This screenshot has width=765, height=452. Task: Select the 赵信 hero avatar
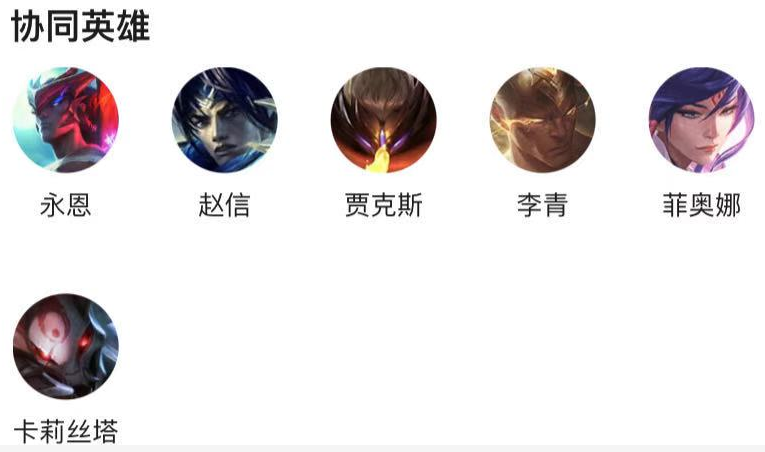[225, 120]
